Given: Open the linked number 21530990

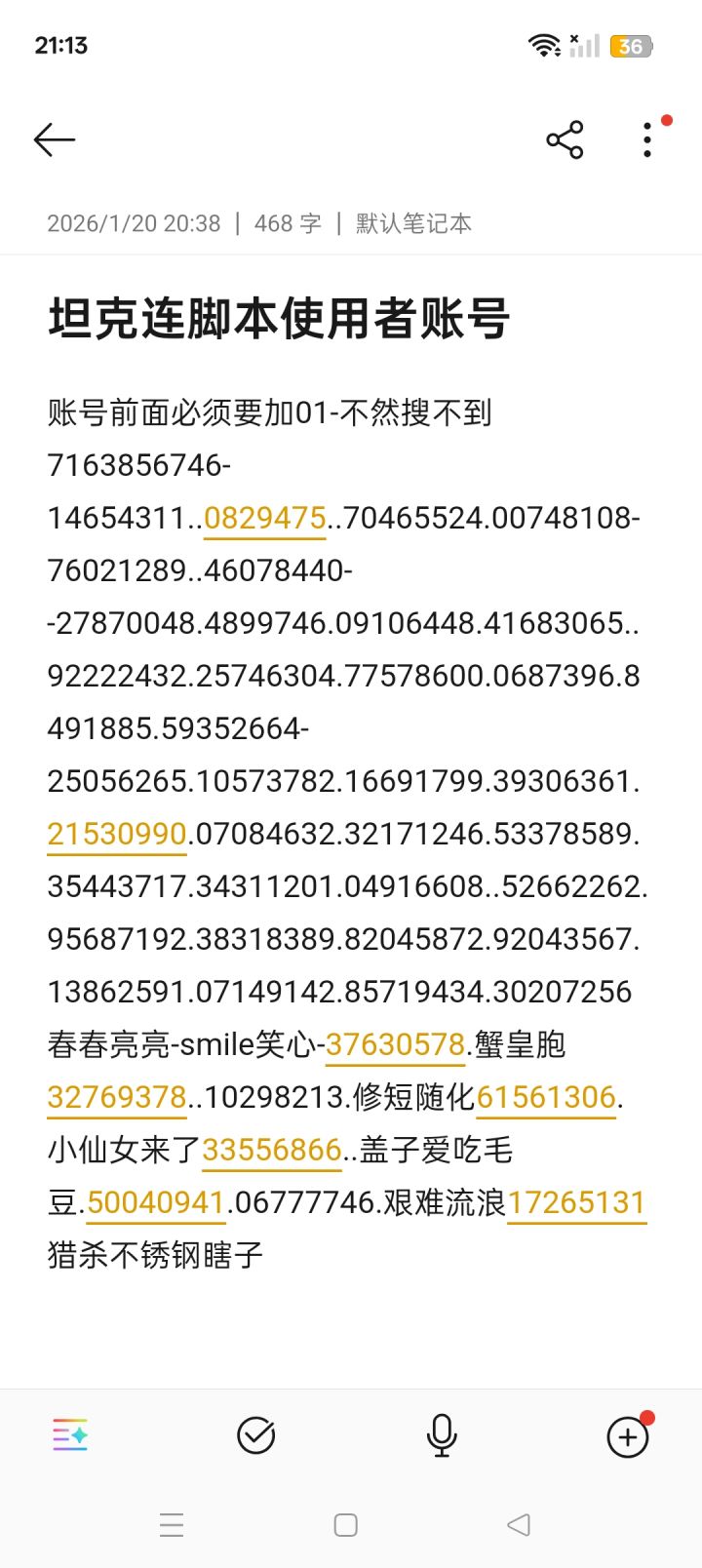Looking at the screenshot, I should tap(117, 834).
